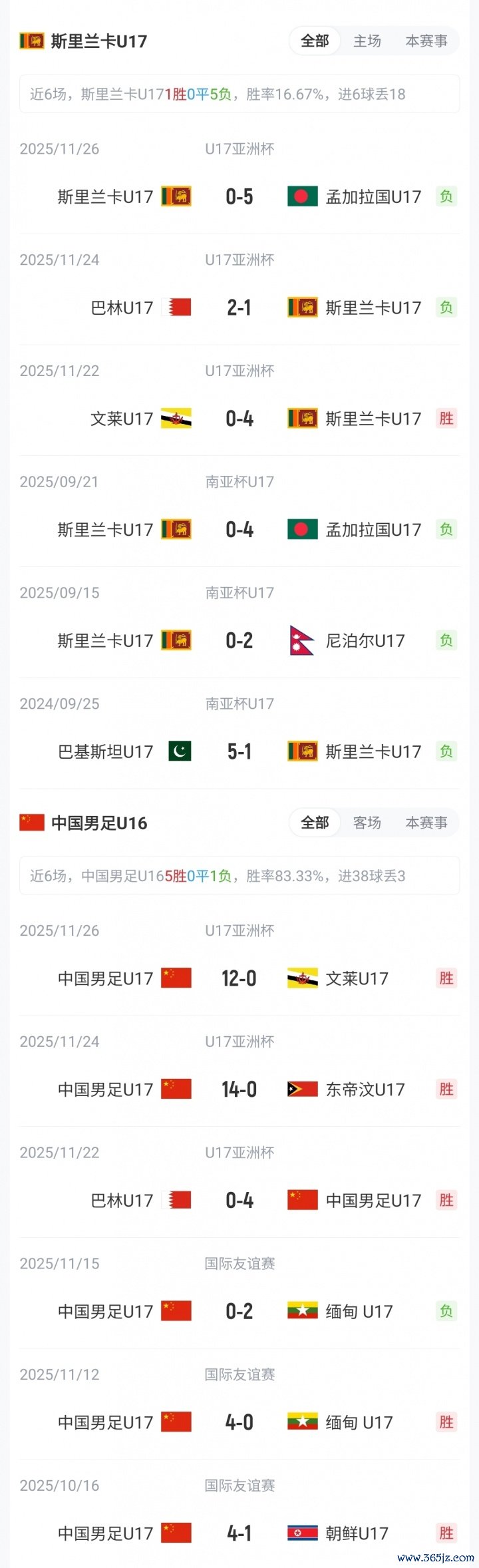Select 本赛事 filter for 斯里兰卡U17
The width and height of the screenshot is (479, 1568).
click(426, 41)
